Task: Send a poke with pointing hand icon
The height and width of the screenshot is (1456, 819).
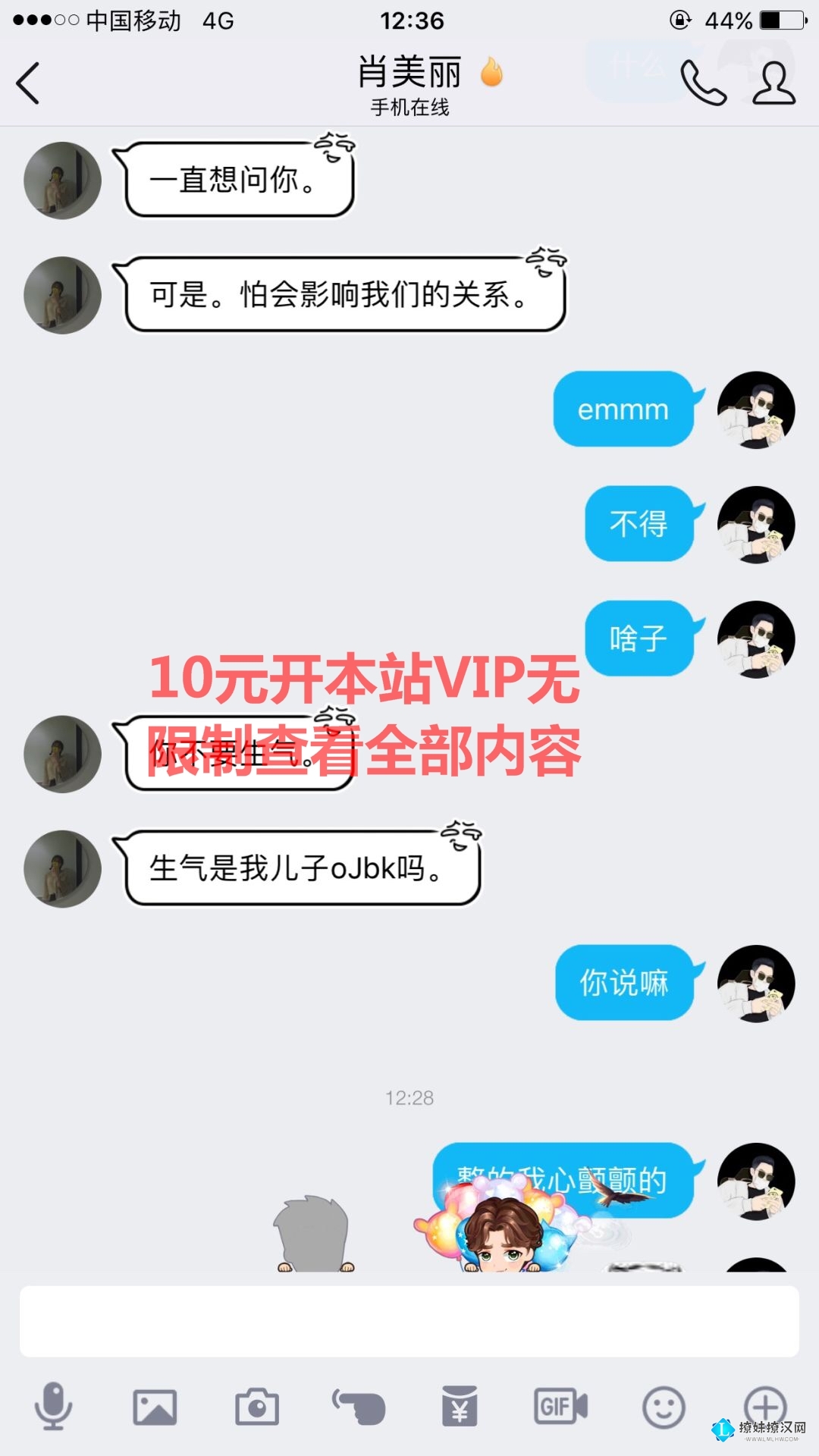Action: point(359,1407)
